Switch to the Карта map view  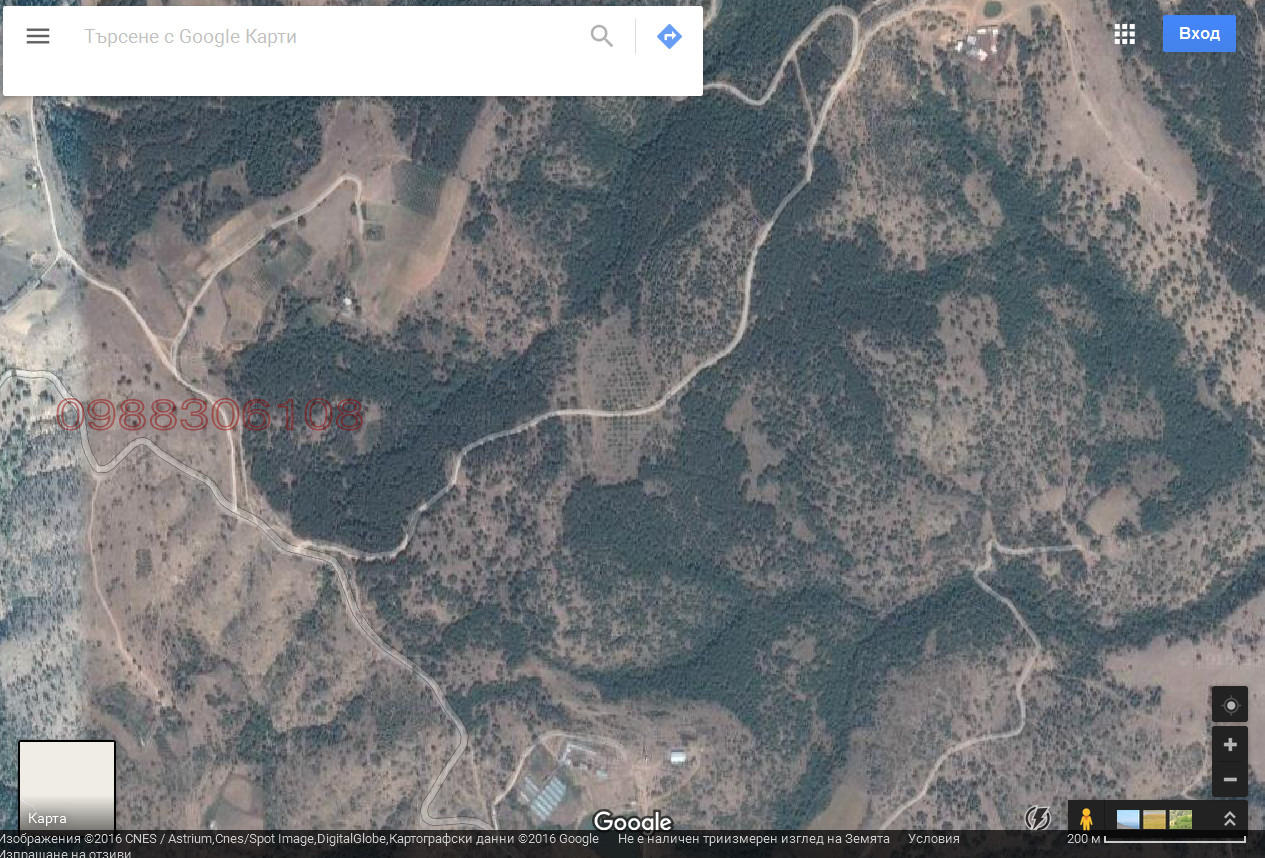67,785
